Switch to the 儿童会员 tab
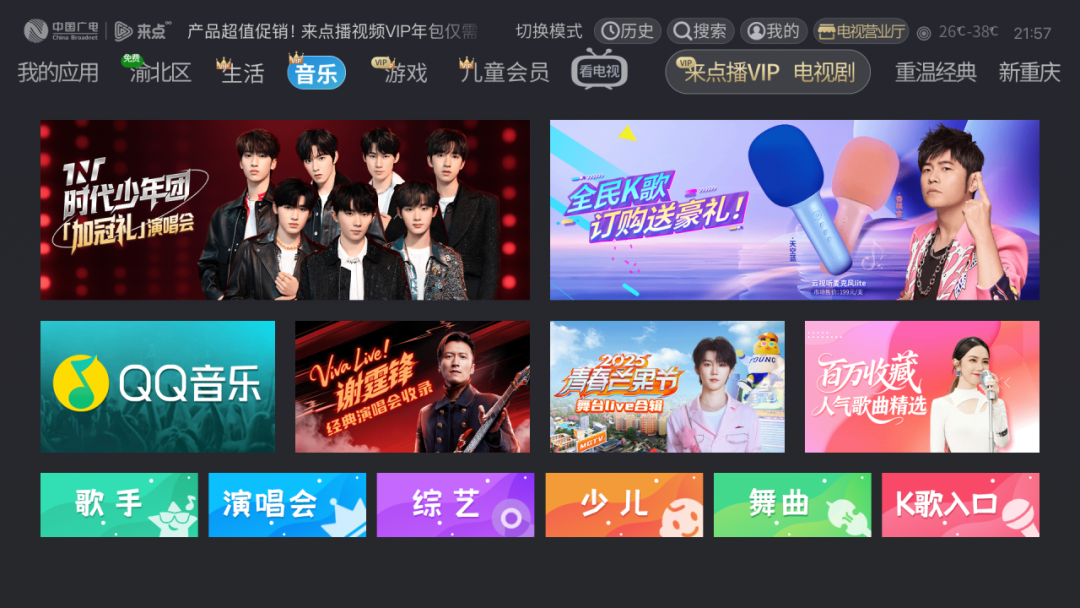The height and width of the screenshot is (608, 1080). tap(505, 73)
